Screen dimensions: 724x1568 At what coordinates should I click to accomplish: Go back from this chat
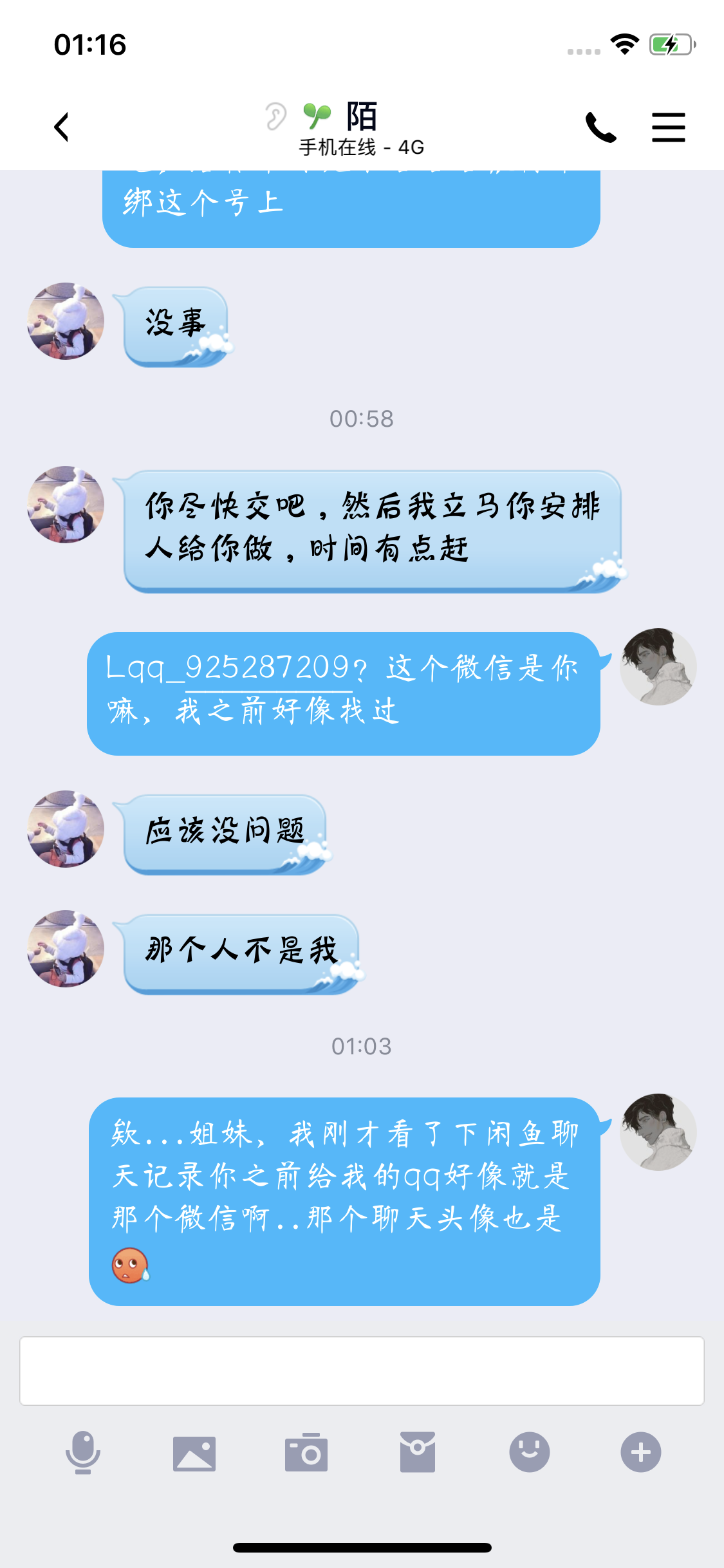[x=61, y=127]
